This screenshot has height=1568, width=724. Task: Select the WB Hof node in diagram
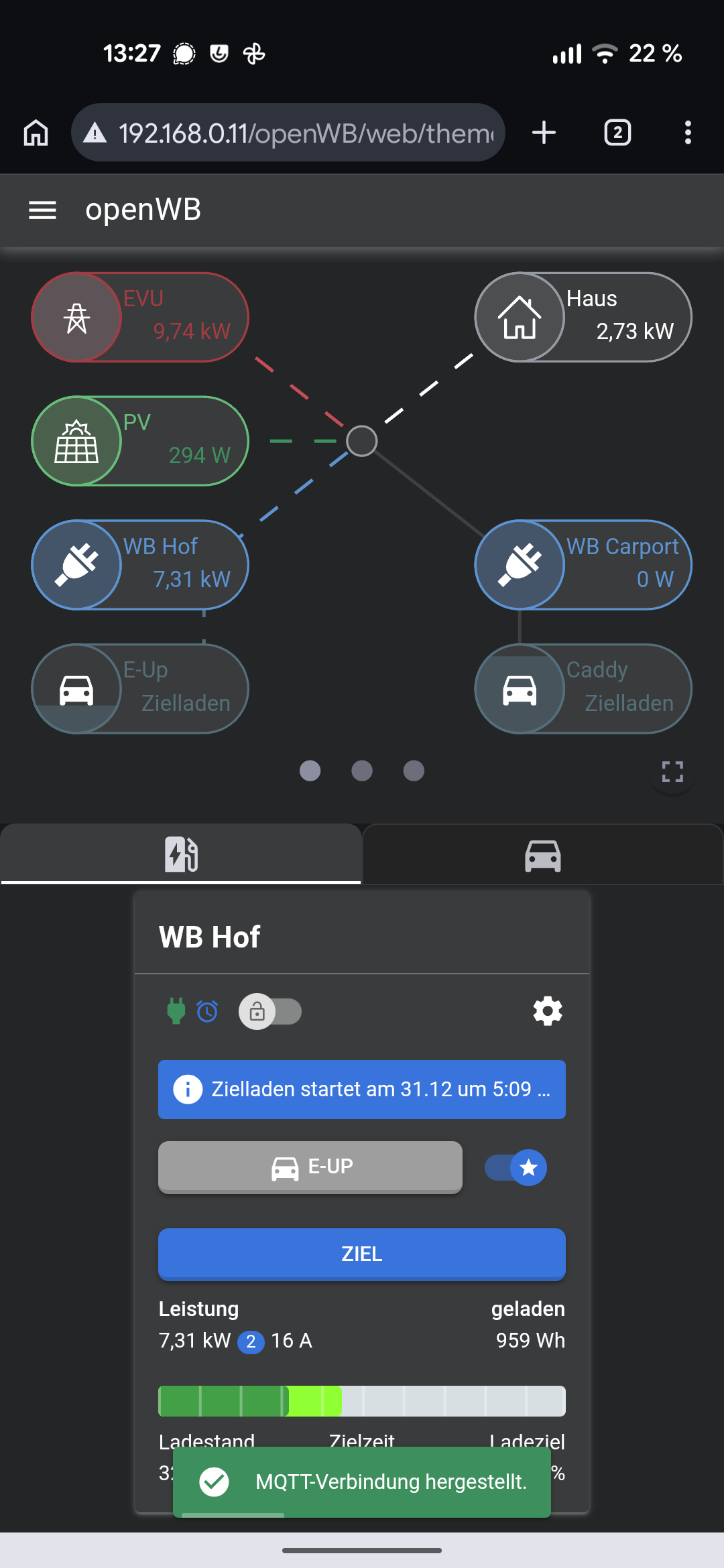coord(140,565)
